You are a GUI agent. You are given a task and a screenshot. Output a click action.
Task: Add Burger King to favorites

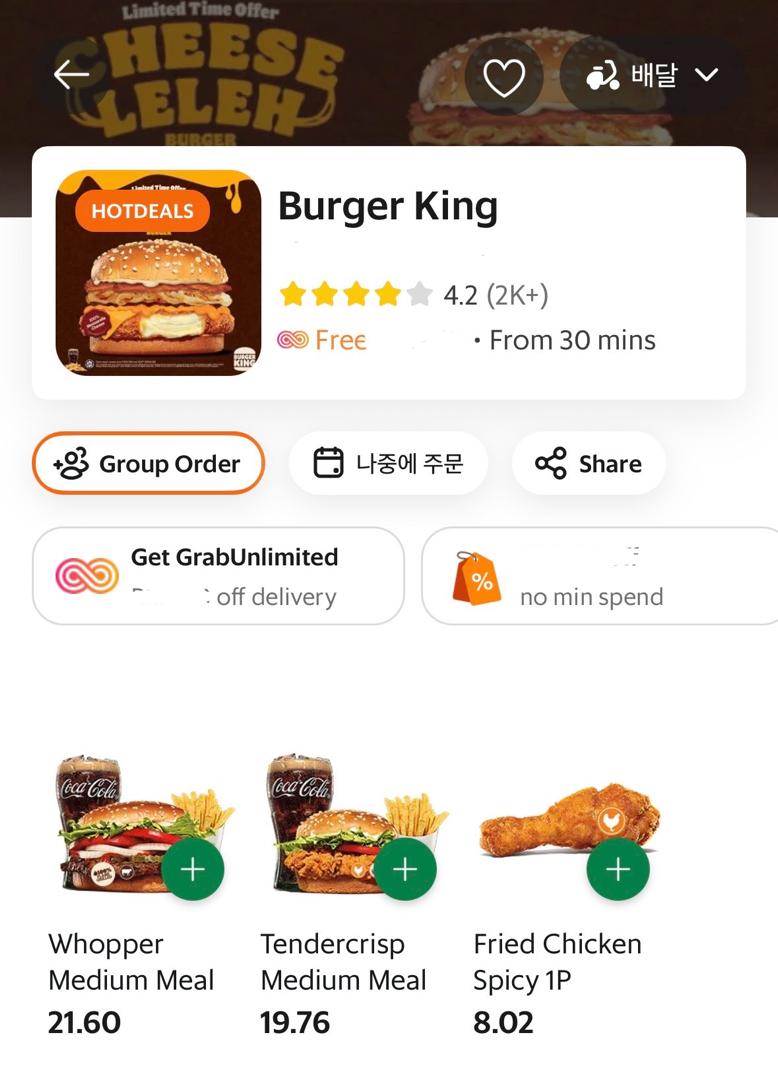(x=504, y=76)
